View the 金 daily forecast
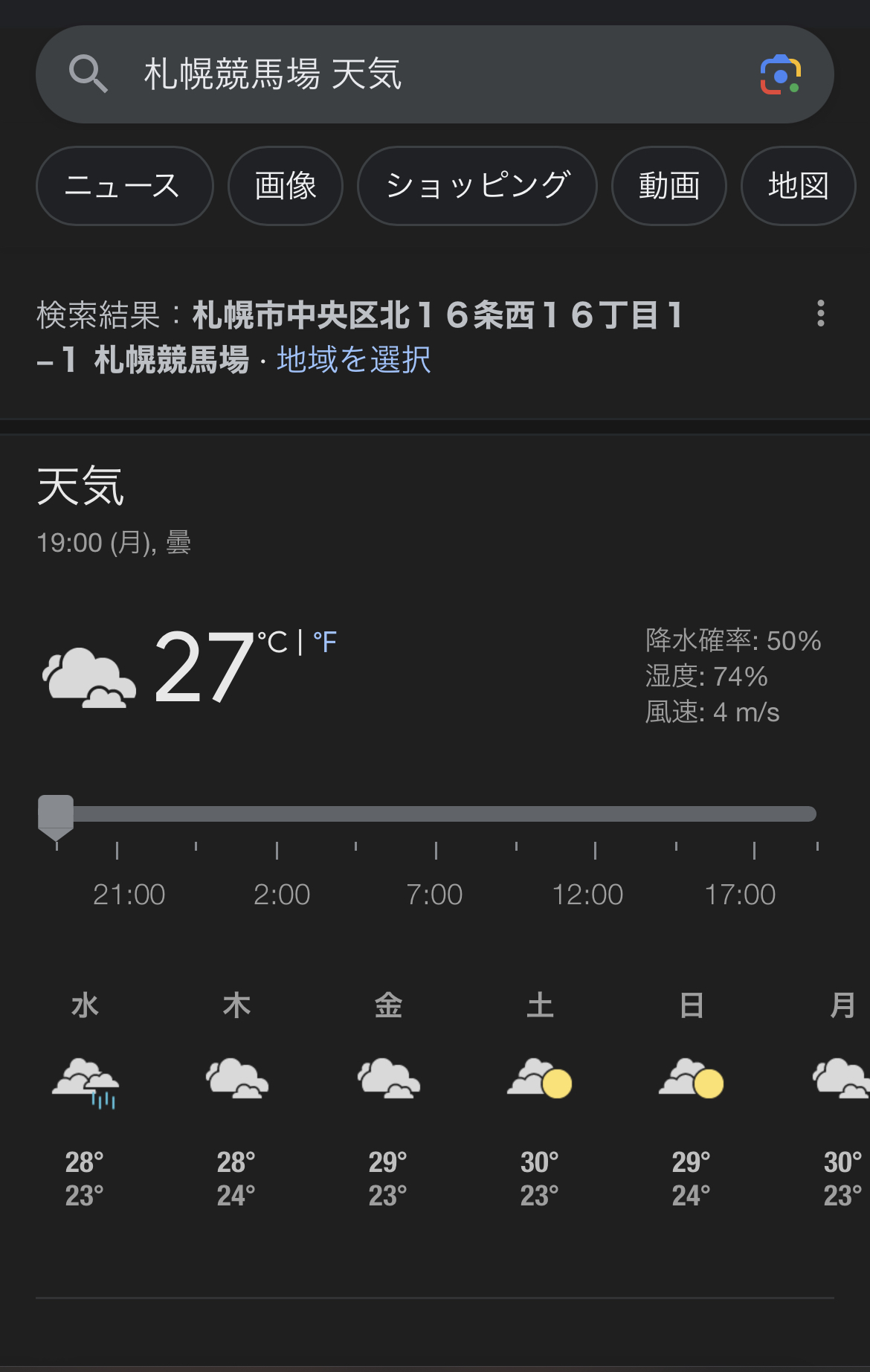 (388, 1097)
